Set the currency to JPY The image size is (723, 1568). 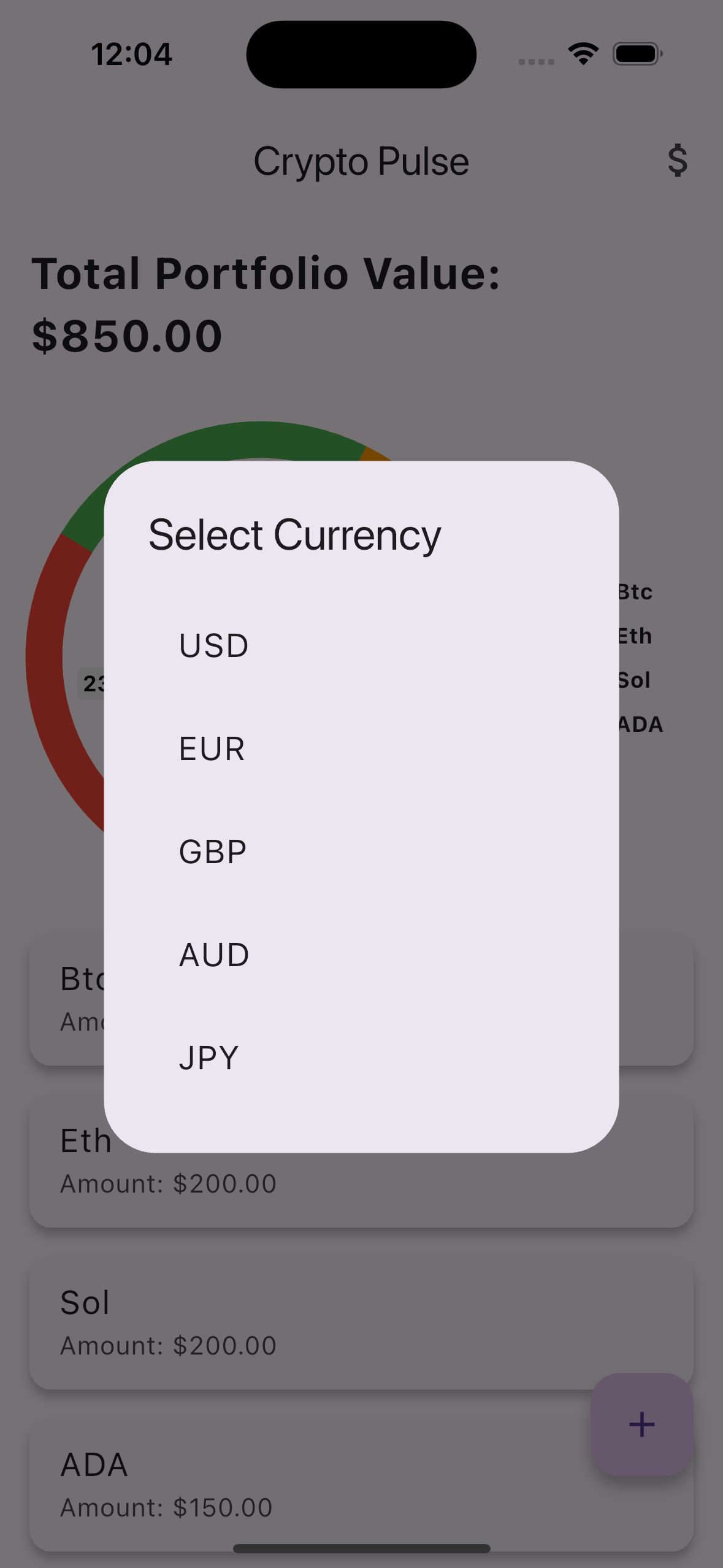[x=208, y=1058]
